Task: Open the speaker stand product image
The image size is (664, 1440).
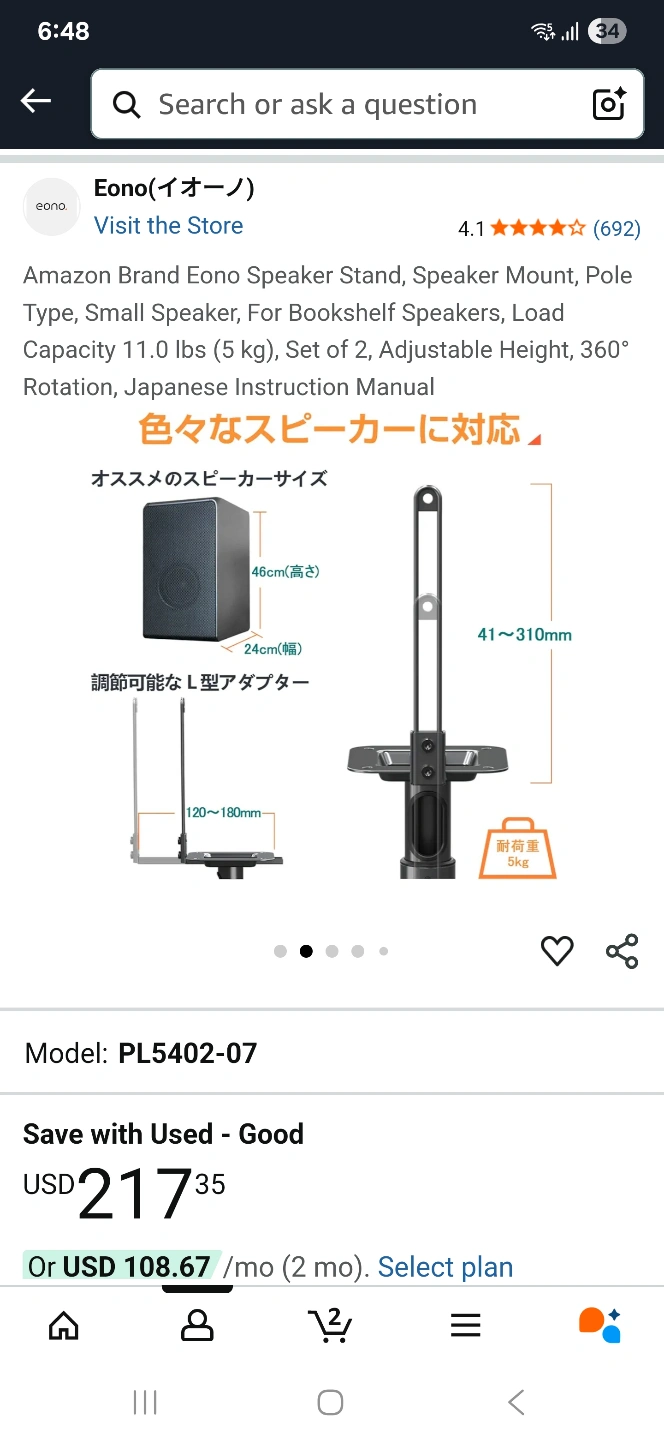Action: 332,660
